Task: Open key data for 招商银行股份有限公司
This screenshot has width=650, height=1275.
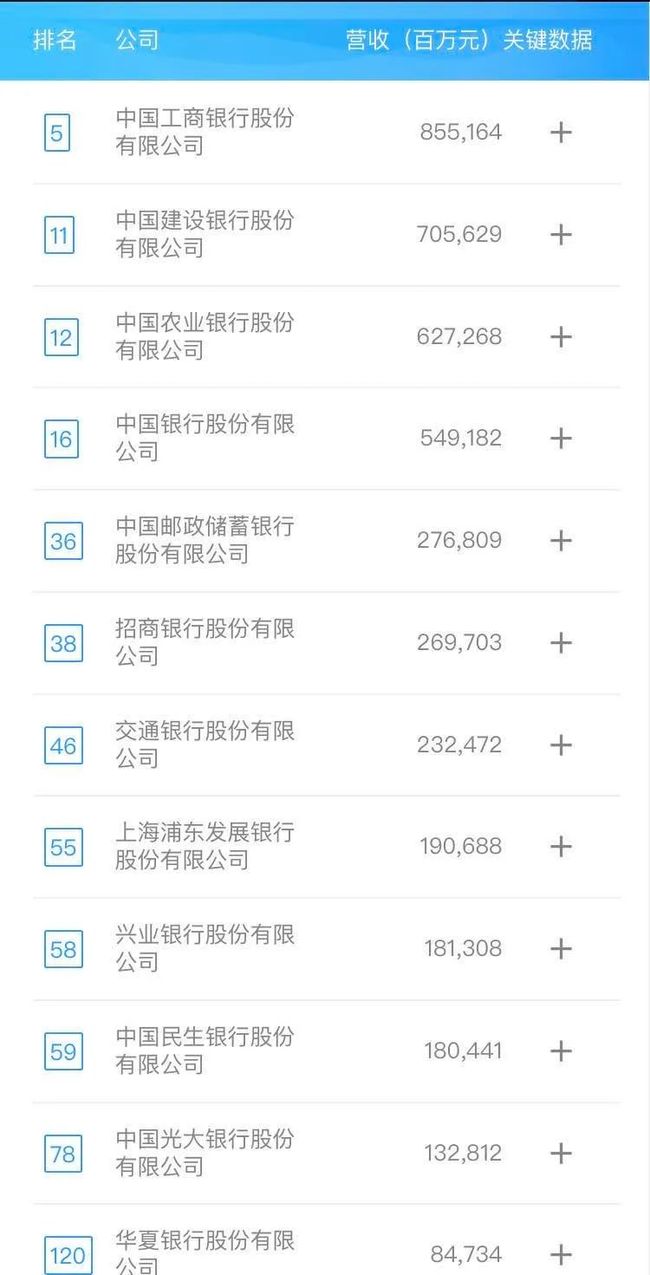Action: [x=561, y=642]
